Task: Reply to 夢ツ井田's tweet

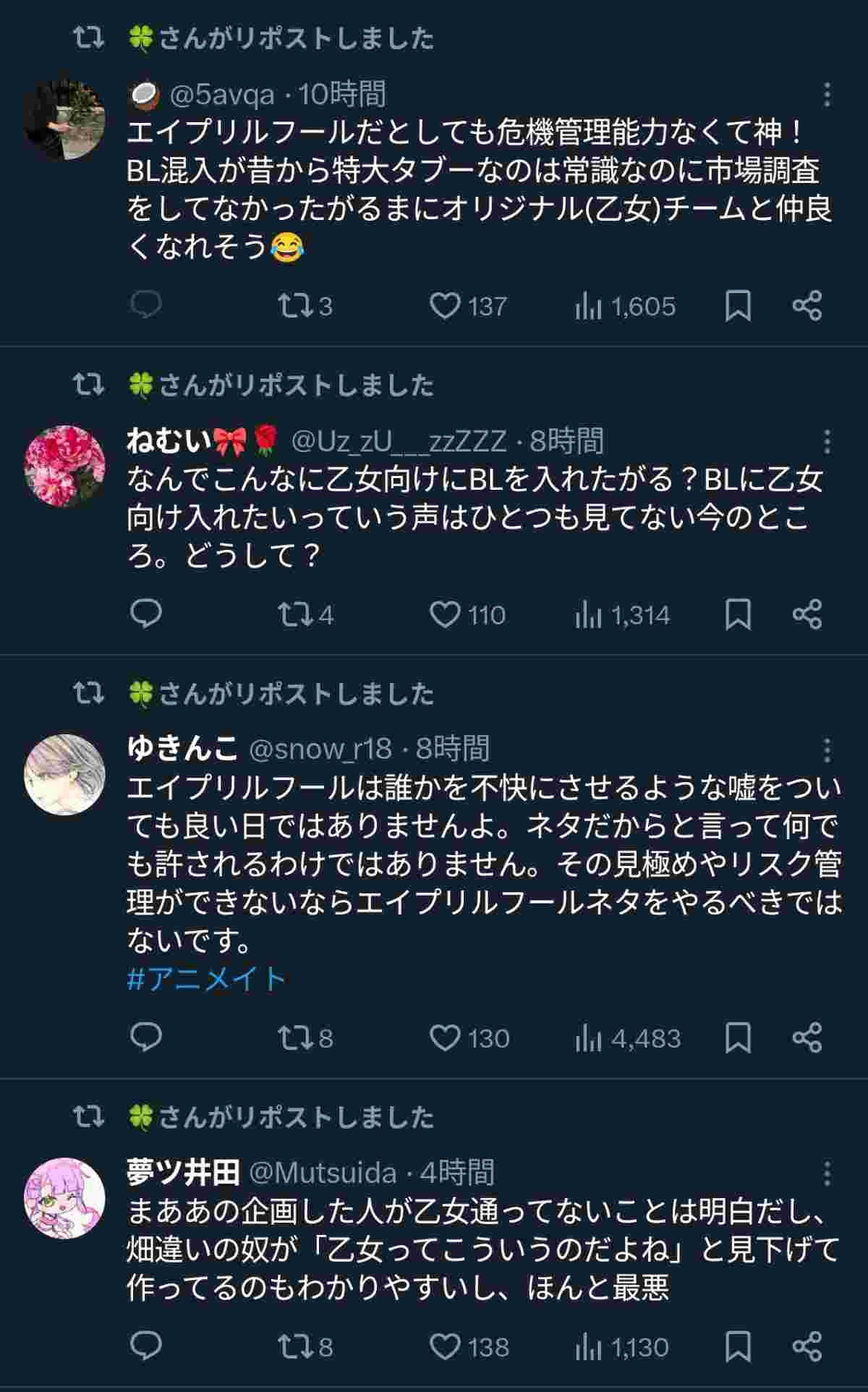Action: pyautogui.click(x=145, y=1346)
